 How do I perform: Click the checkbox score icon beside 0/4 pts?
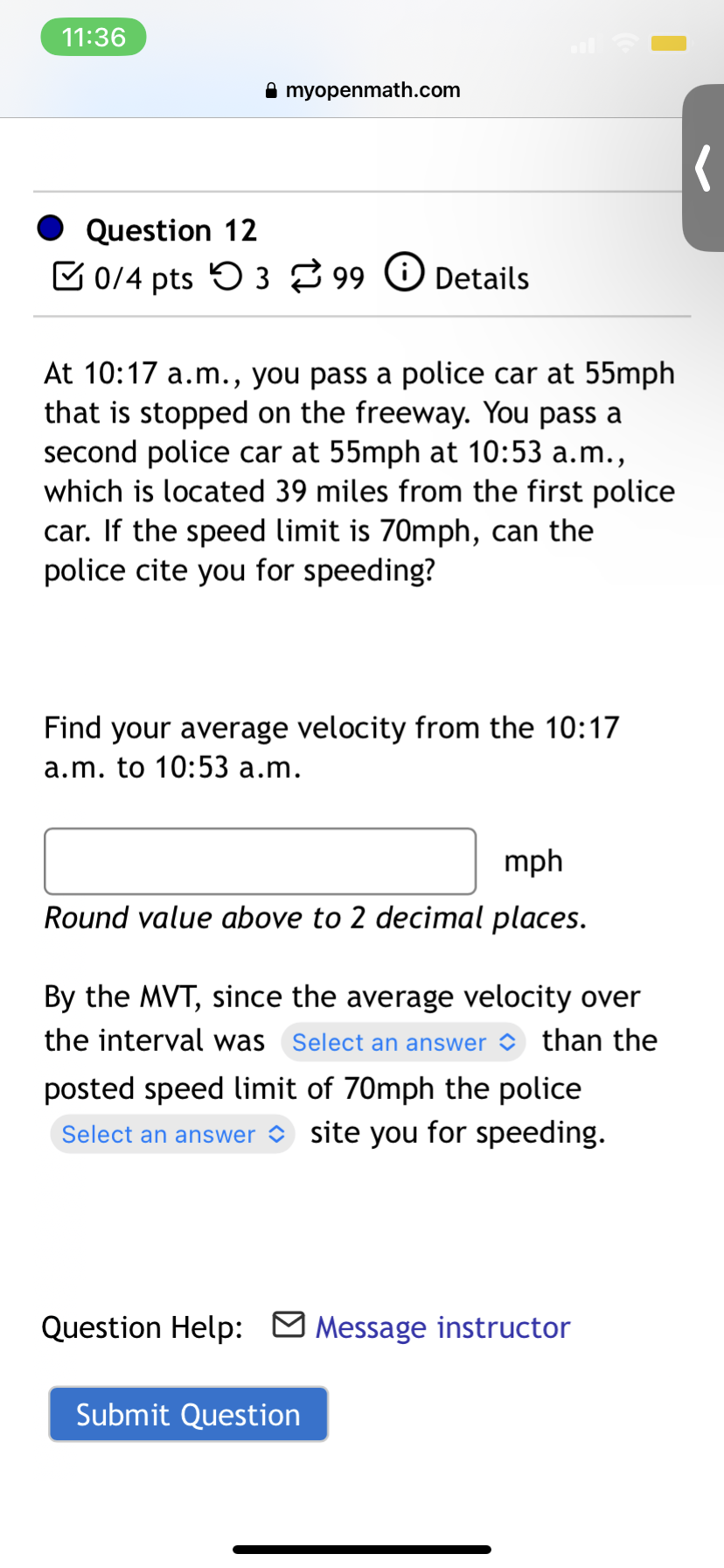70,276
